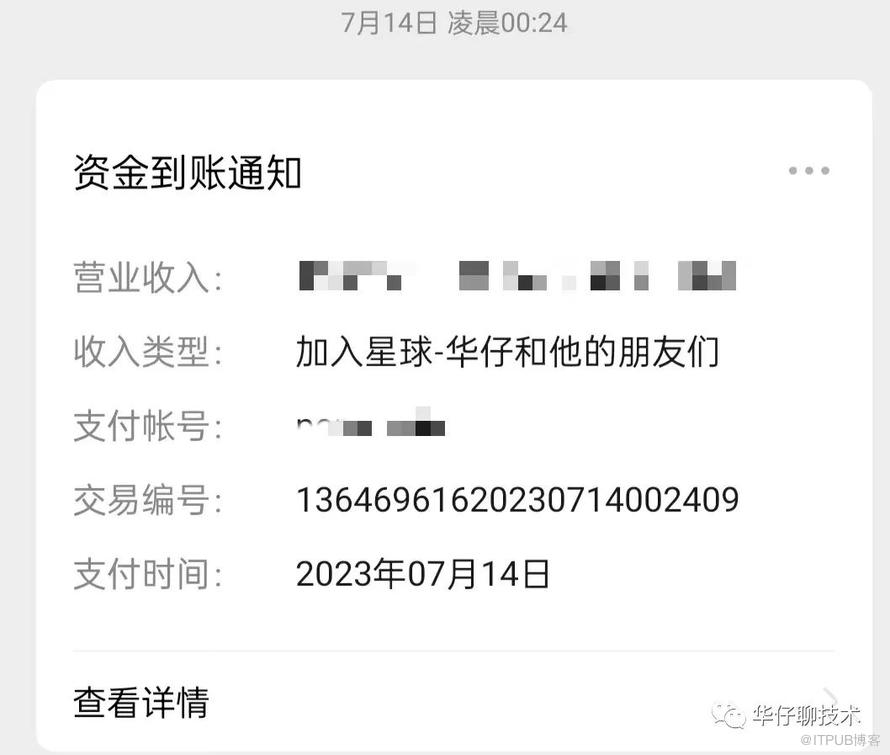890x755 pixels.
Task: Open the three-dot menu on 资金到账通知 card
Action: pyautogui.click(x=808, y=171)
